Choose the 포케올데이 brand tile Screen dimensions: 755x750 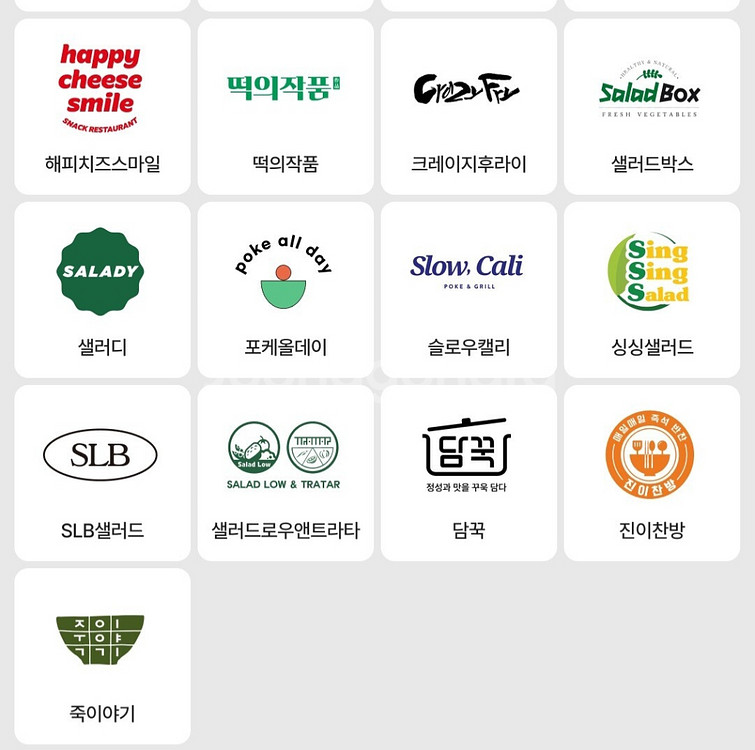(285, 290)
